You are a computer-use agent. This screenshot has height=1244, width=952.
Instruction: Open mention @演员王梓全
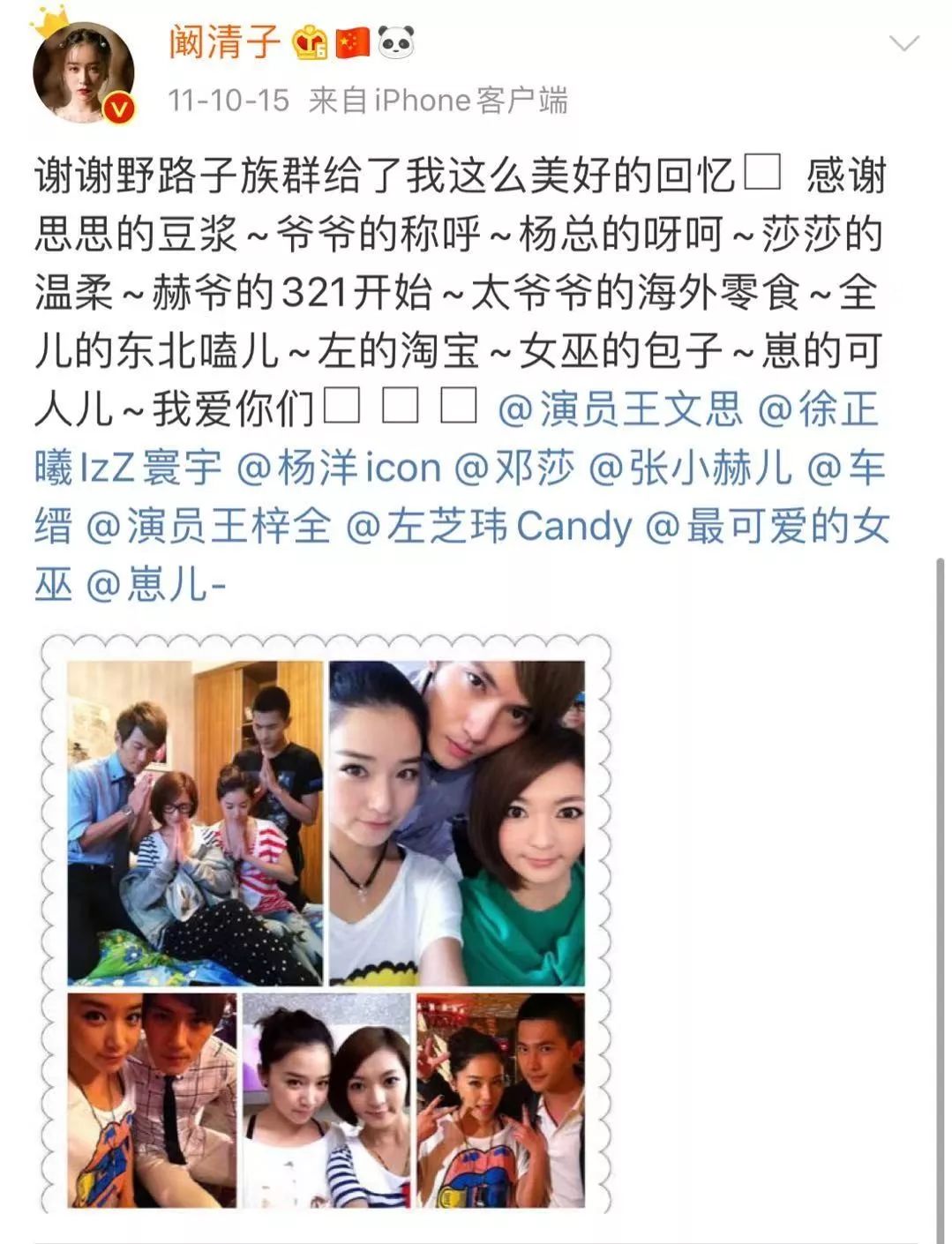coord(208,527)
